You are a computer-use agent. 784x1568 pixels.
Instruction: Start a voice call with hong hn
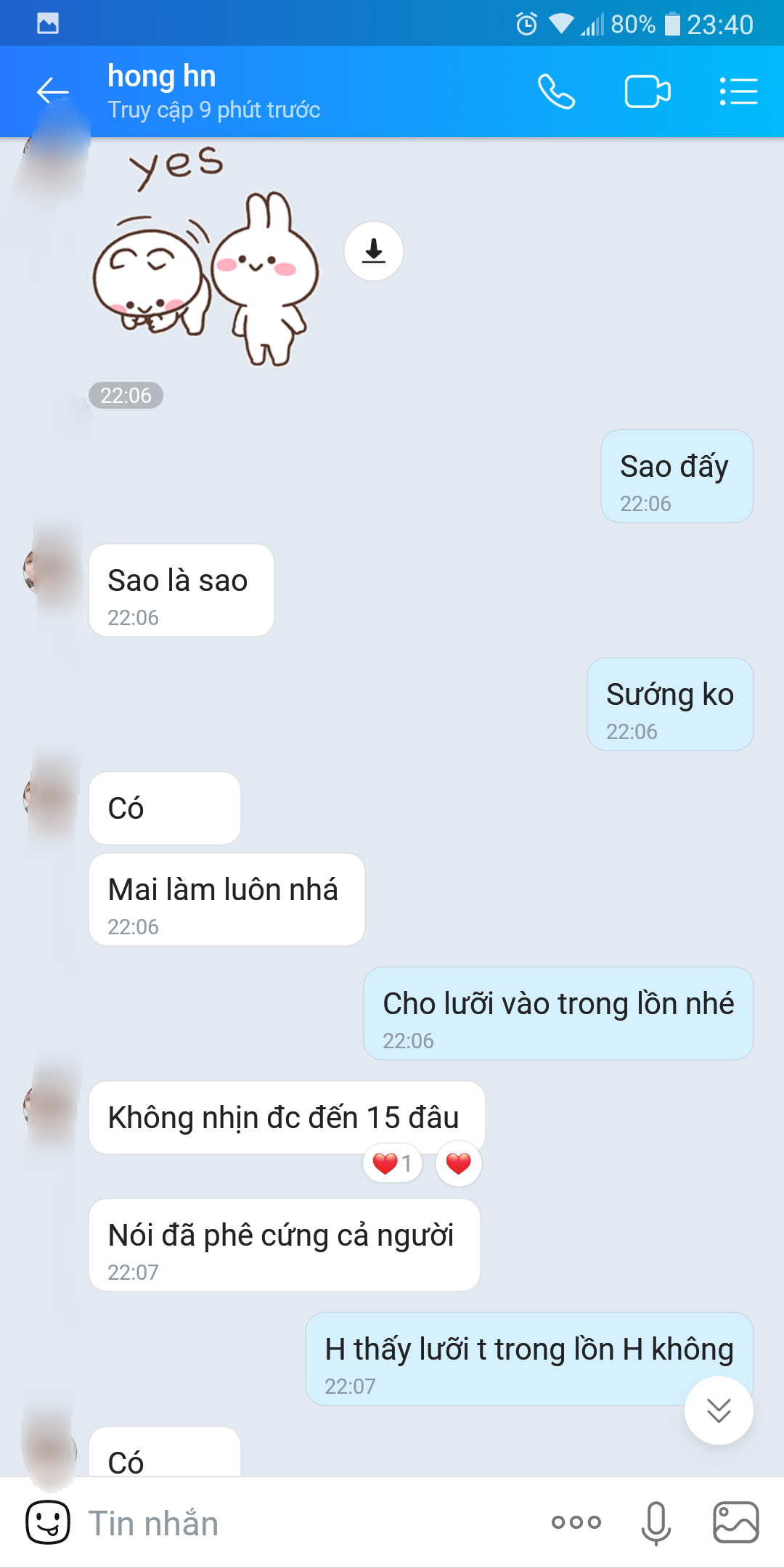coord(556,91)
